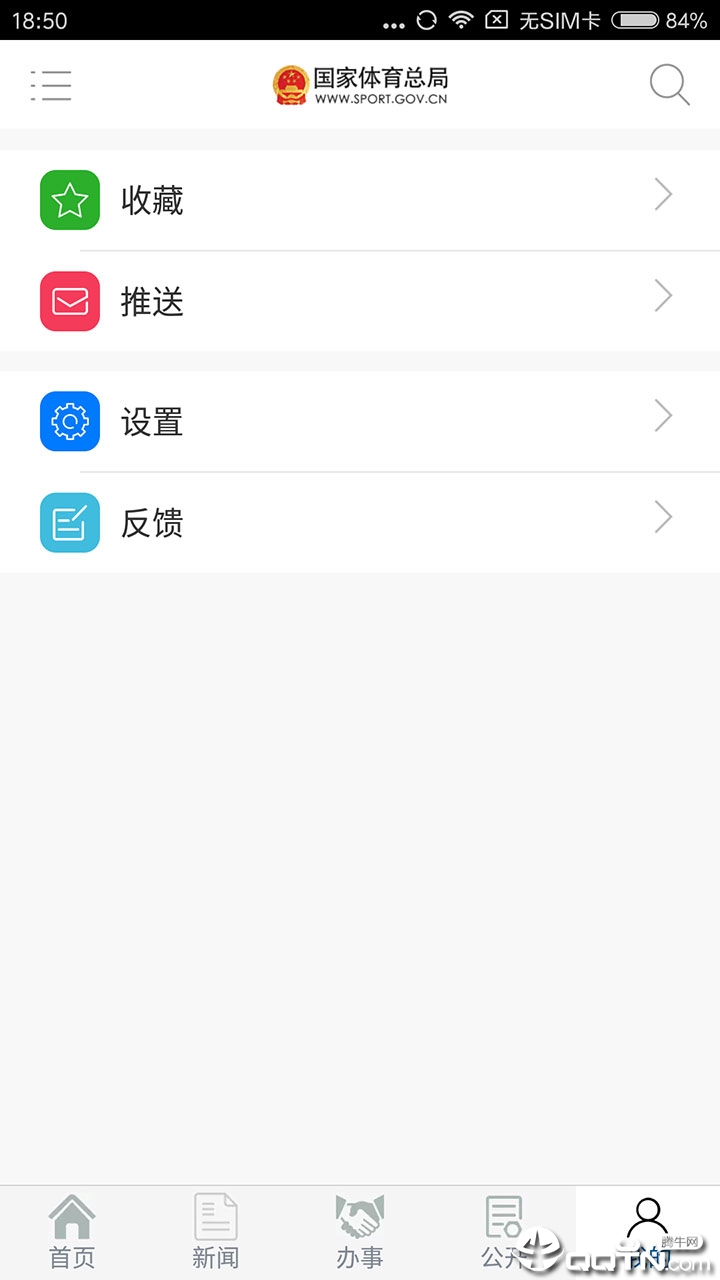Click the blue gear settings icon
Image resolution: width=720 pixels, height=1280 pixels.
pyautogui.click(x=69, y=421)
